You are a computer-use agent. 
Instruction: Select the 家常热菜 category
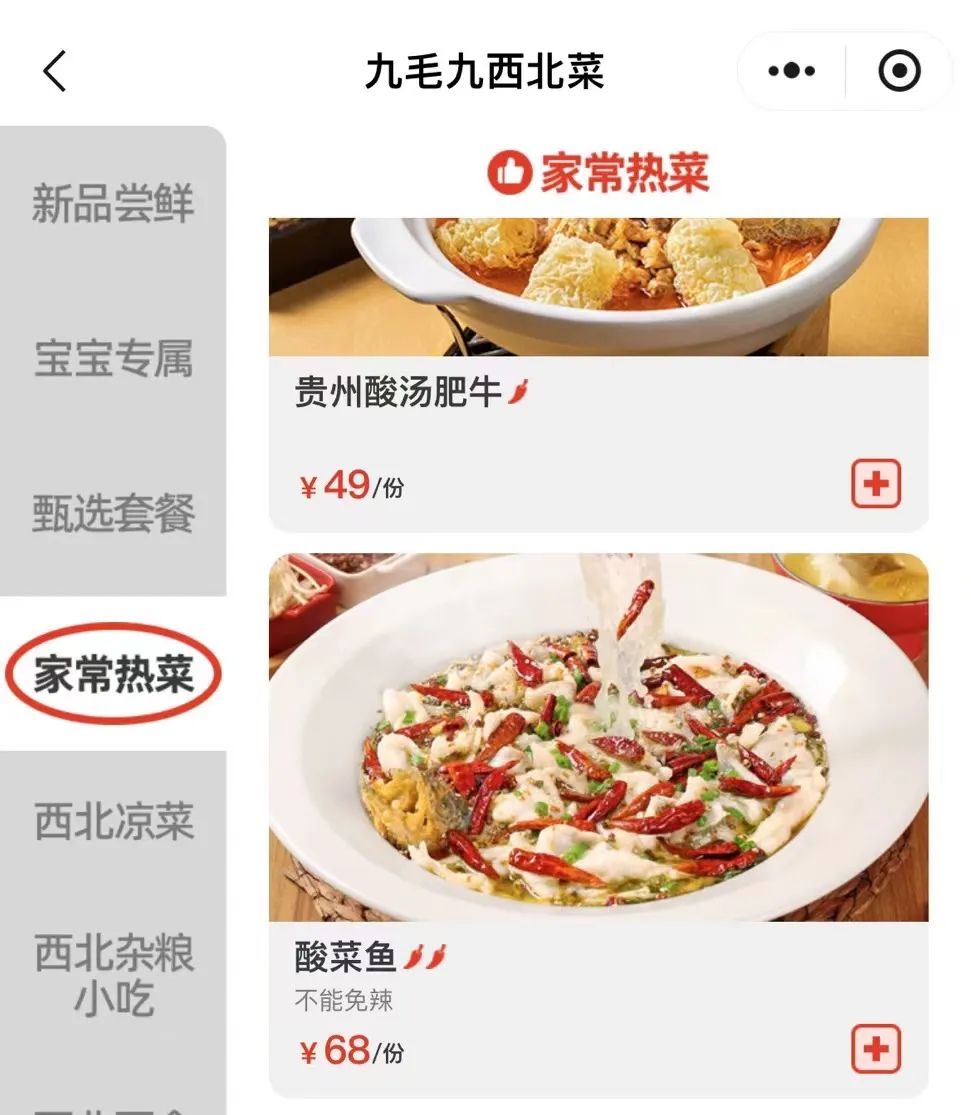coord(113,675)
